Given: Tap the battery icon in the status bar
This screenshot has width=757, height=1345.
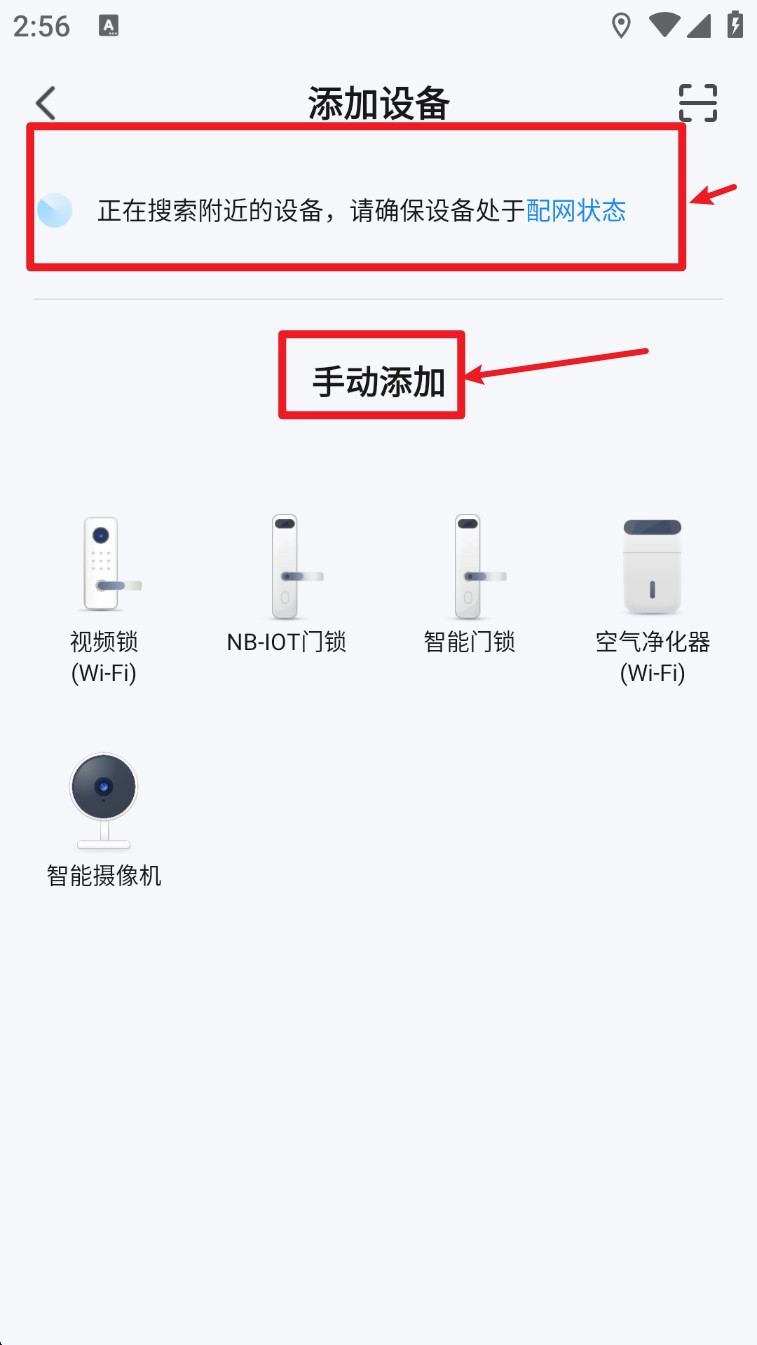Looking at the screenshot, I should (x=737, y=26).
